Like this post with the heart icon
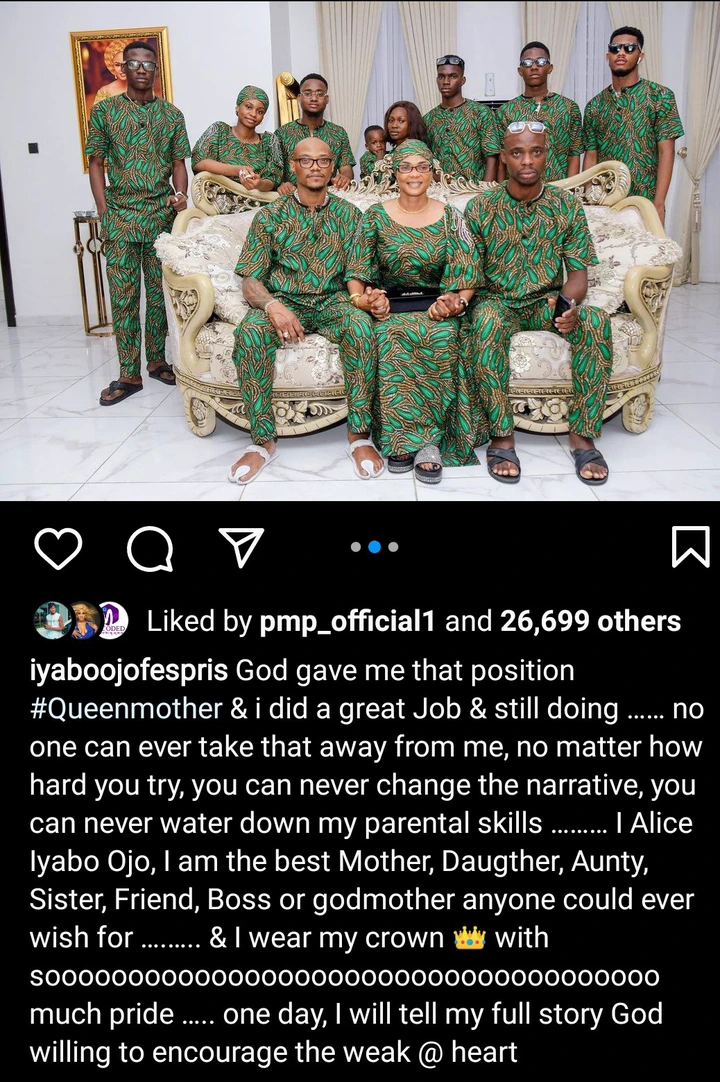The width and height of the screenshot is (720, 1082). pyautogui.click(x=58, y=548)
